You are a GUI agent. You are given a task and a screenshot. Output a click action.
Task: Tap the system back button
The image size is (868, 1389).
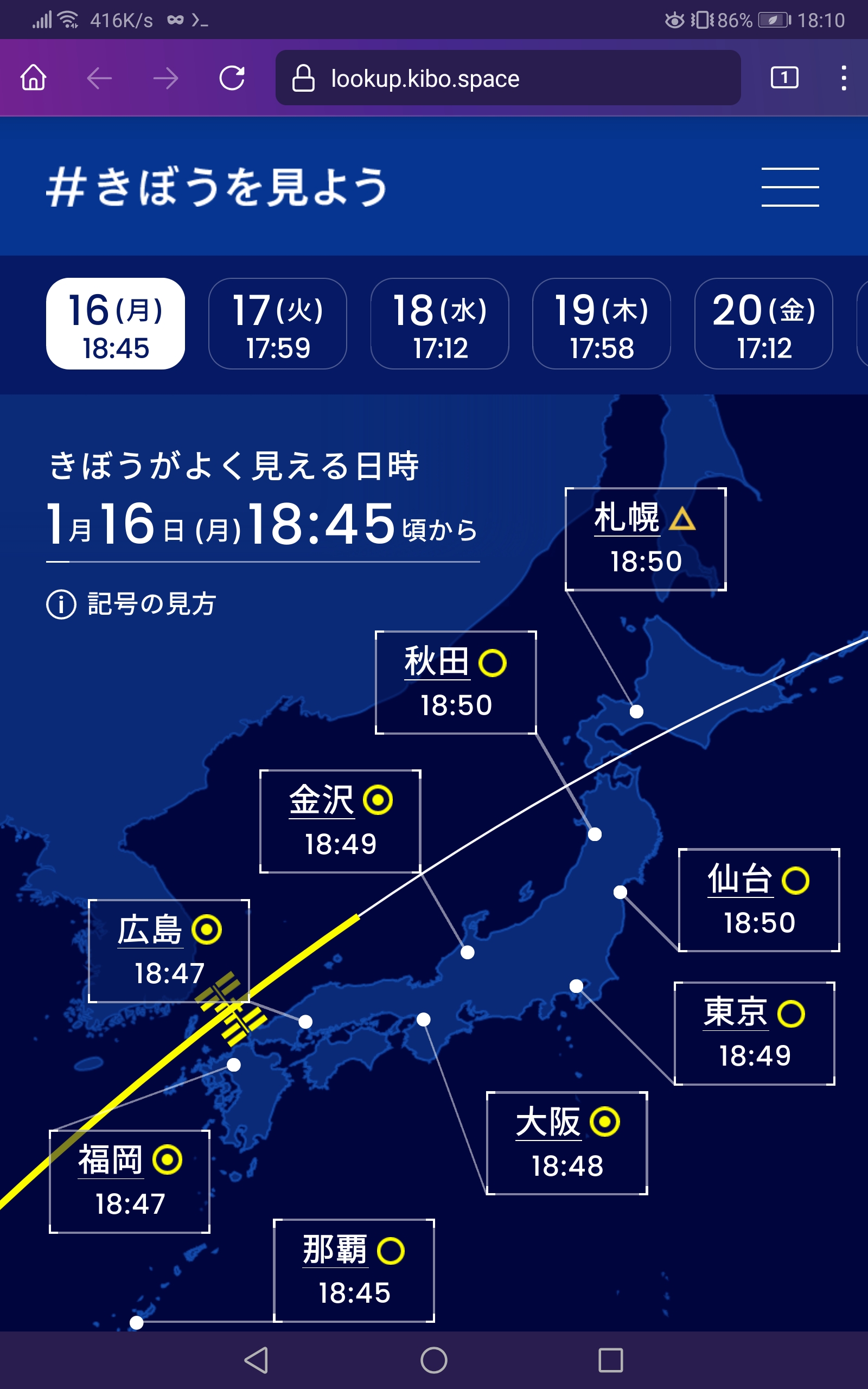pyautogui.click(x=256, y=1360)
